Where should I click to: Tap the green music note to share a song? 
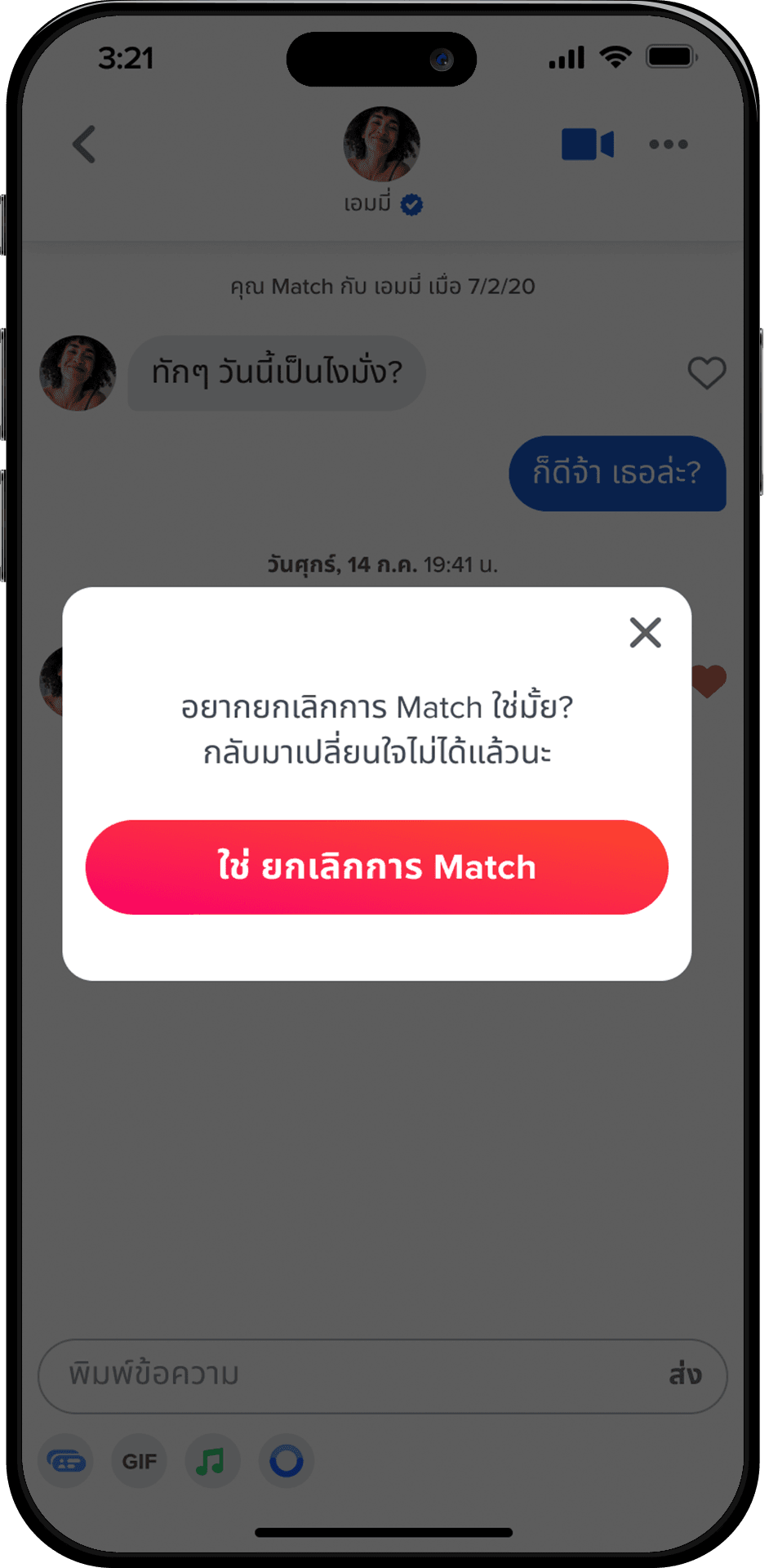click(211, 1460)
